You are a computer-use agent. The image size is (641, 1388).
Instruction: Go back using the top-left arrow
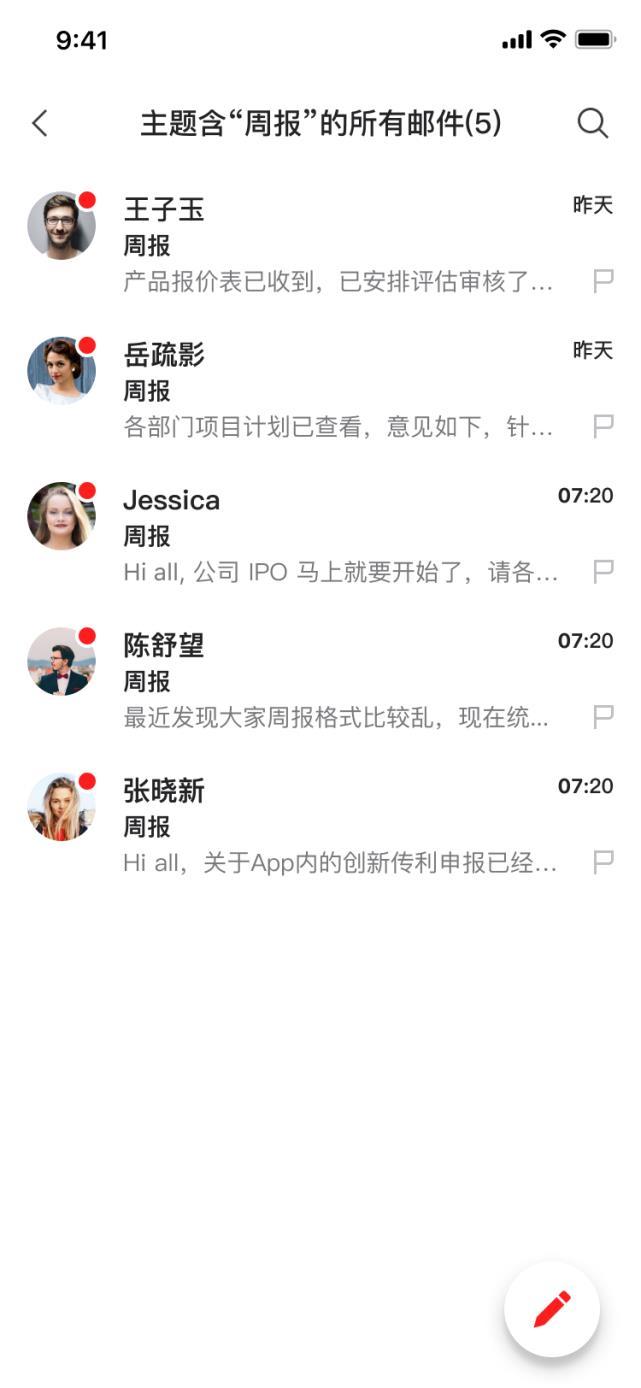pos(40,124)
